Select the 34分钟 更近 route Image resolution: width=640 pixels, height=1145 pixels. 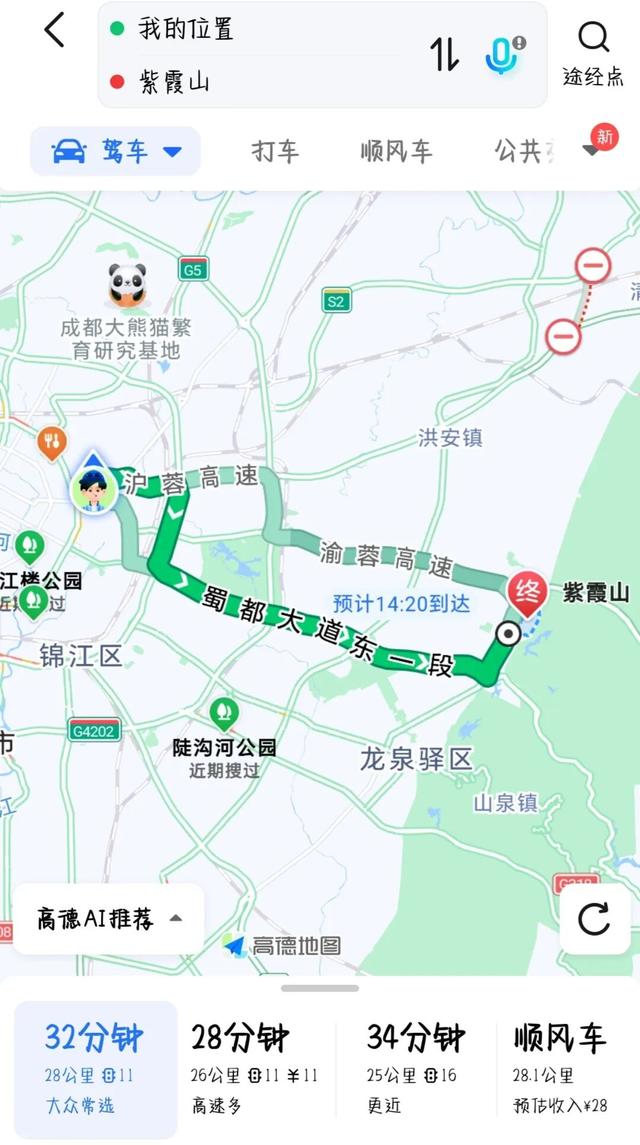pyautogui.click(x=415, y=1070)
